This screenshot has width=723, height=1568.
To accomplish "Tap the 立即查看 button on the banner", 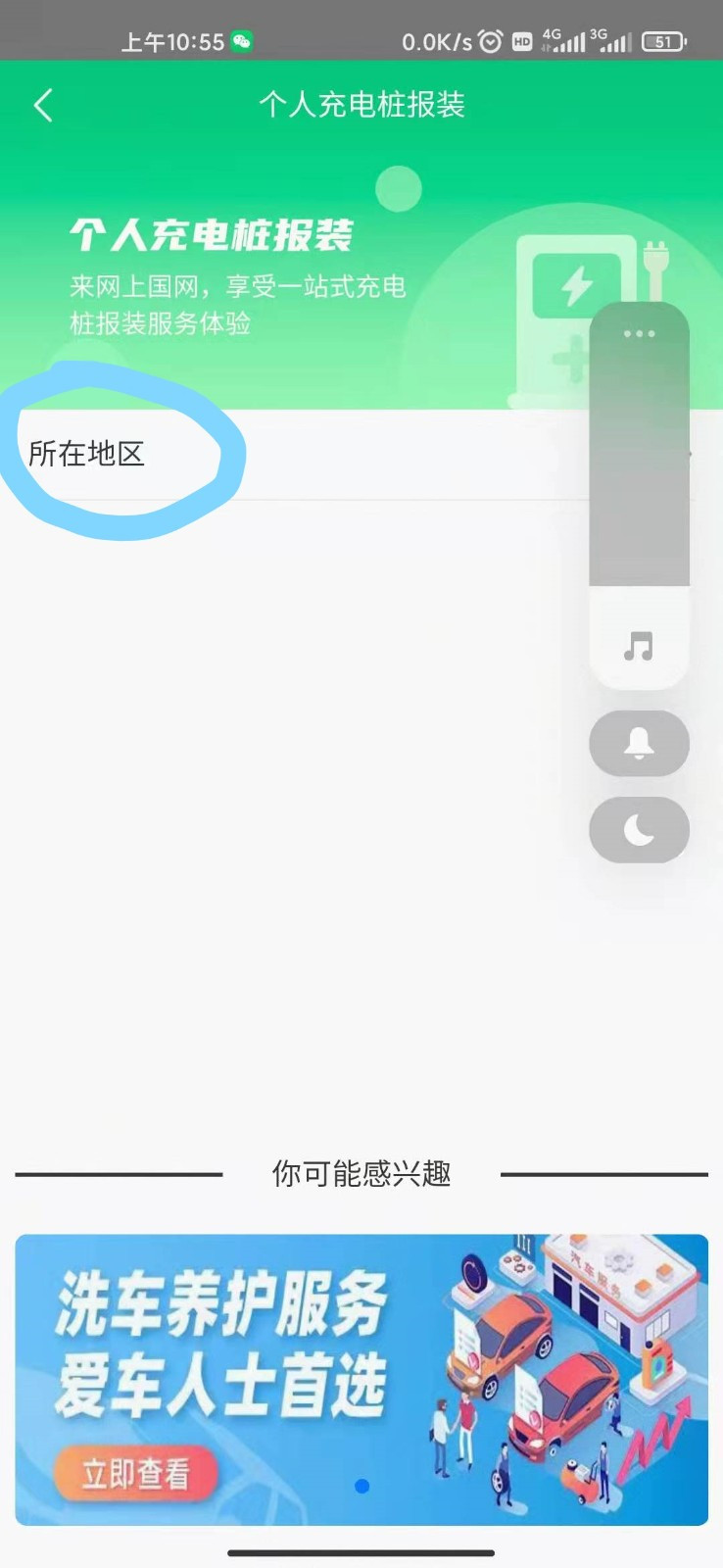I will (135, 1473).
